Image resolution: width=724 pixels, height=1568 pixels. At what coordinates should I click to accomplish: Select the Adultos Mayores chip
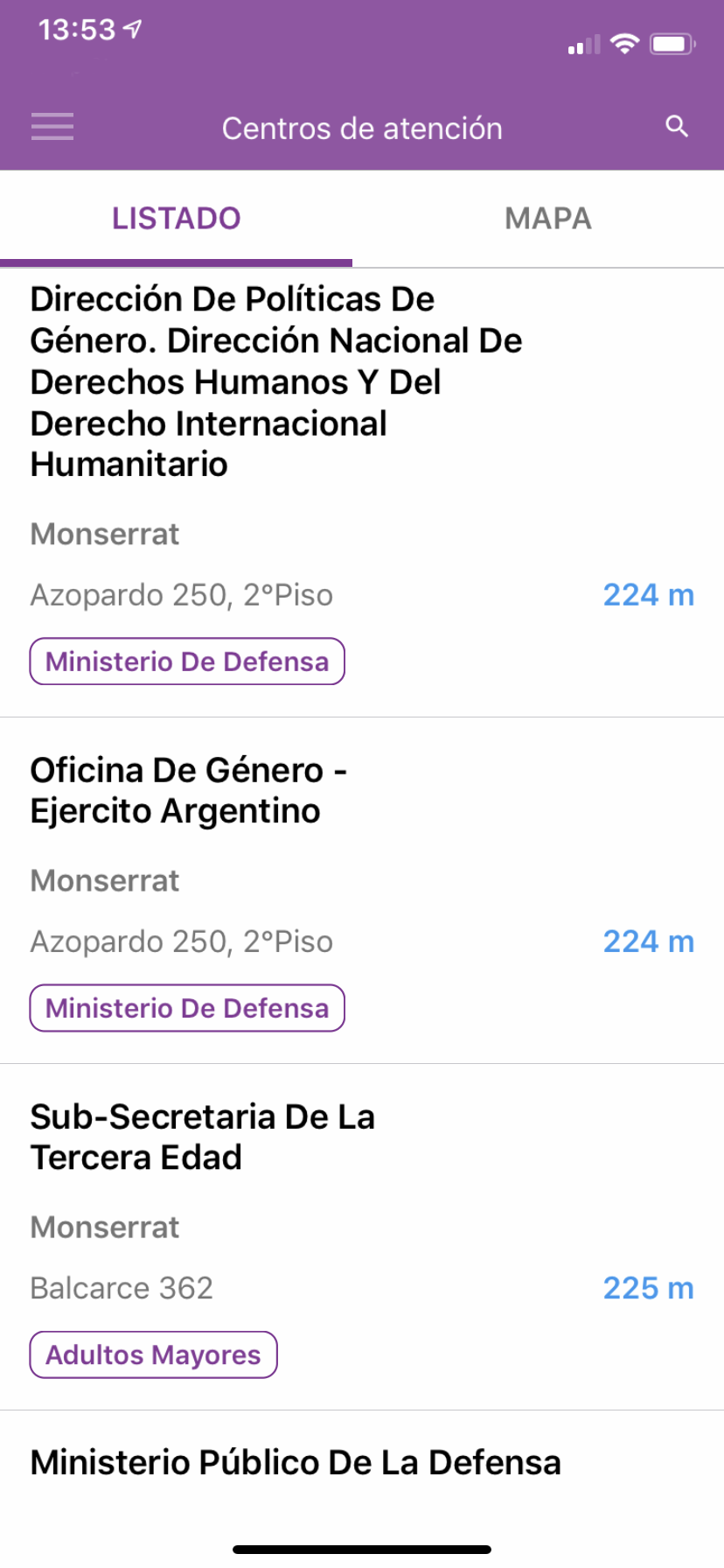(153, 1354)
